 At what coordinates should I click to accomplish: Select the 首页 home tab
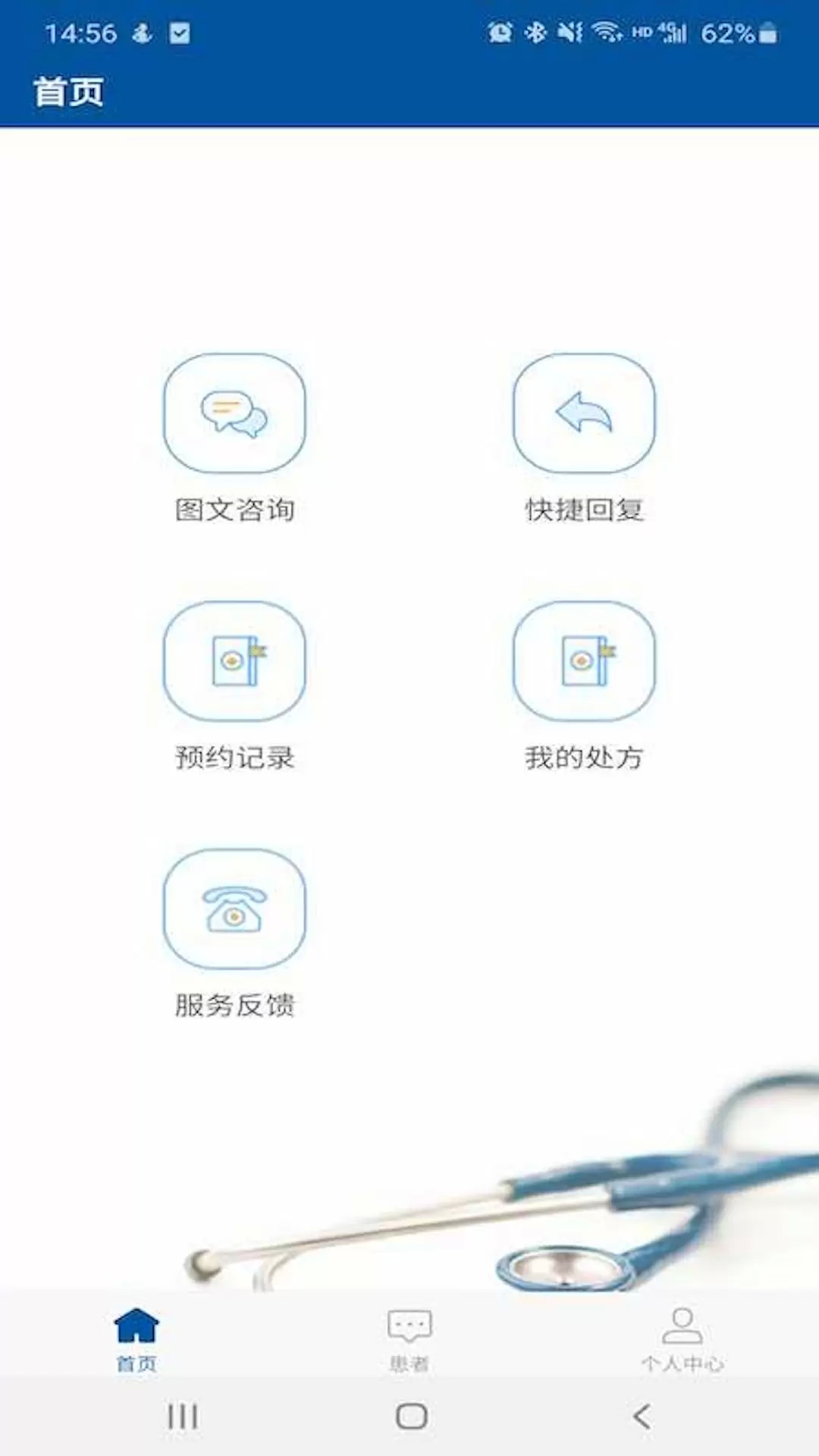click(136, 1339)
